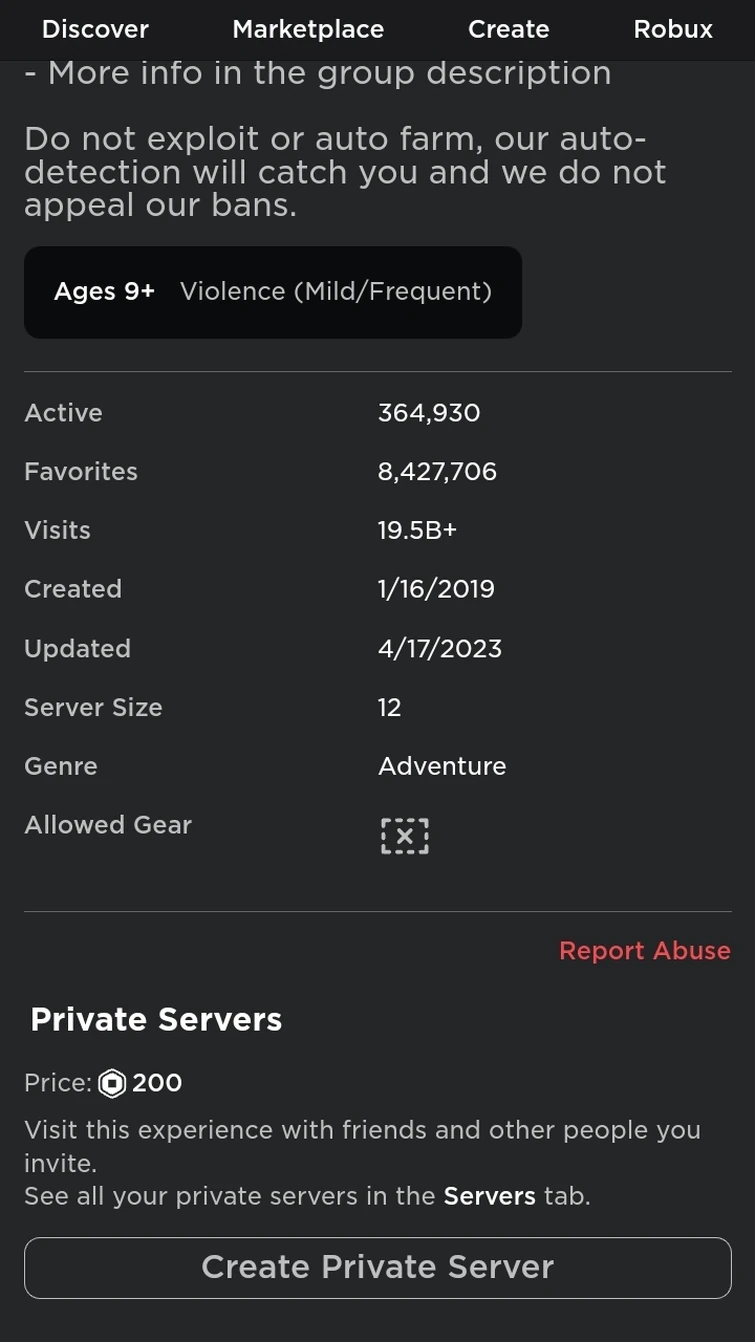
Task: Click the Created date 1/16/2019
Action: tap(436, 588)
